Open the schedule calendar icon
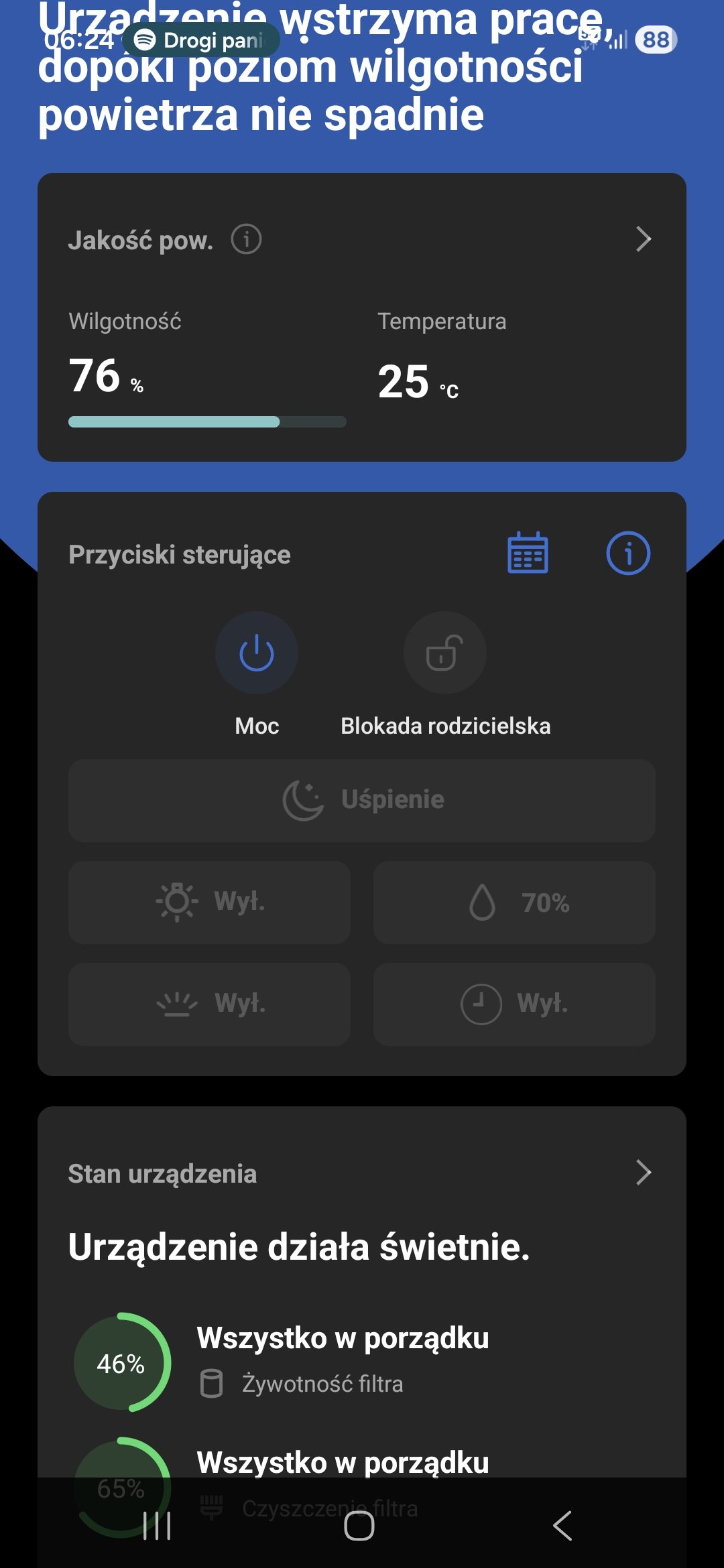The height and width of the screenshot is (1568, 724). click(528, 553)
